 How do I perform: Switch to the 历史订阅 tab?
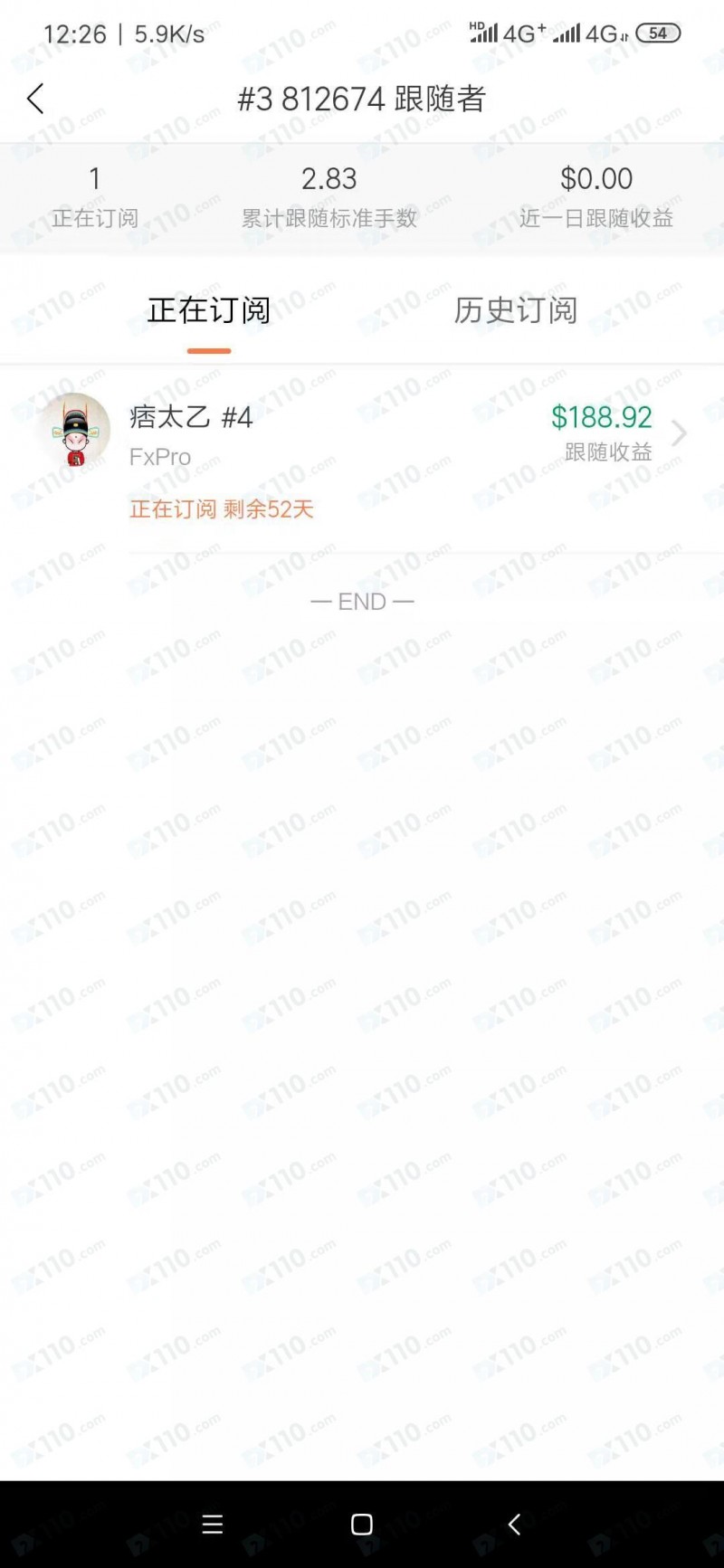tap(515, 310)
